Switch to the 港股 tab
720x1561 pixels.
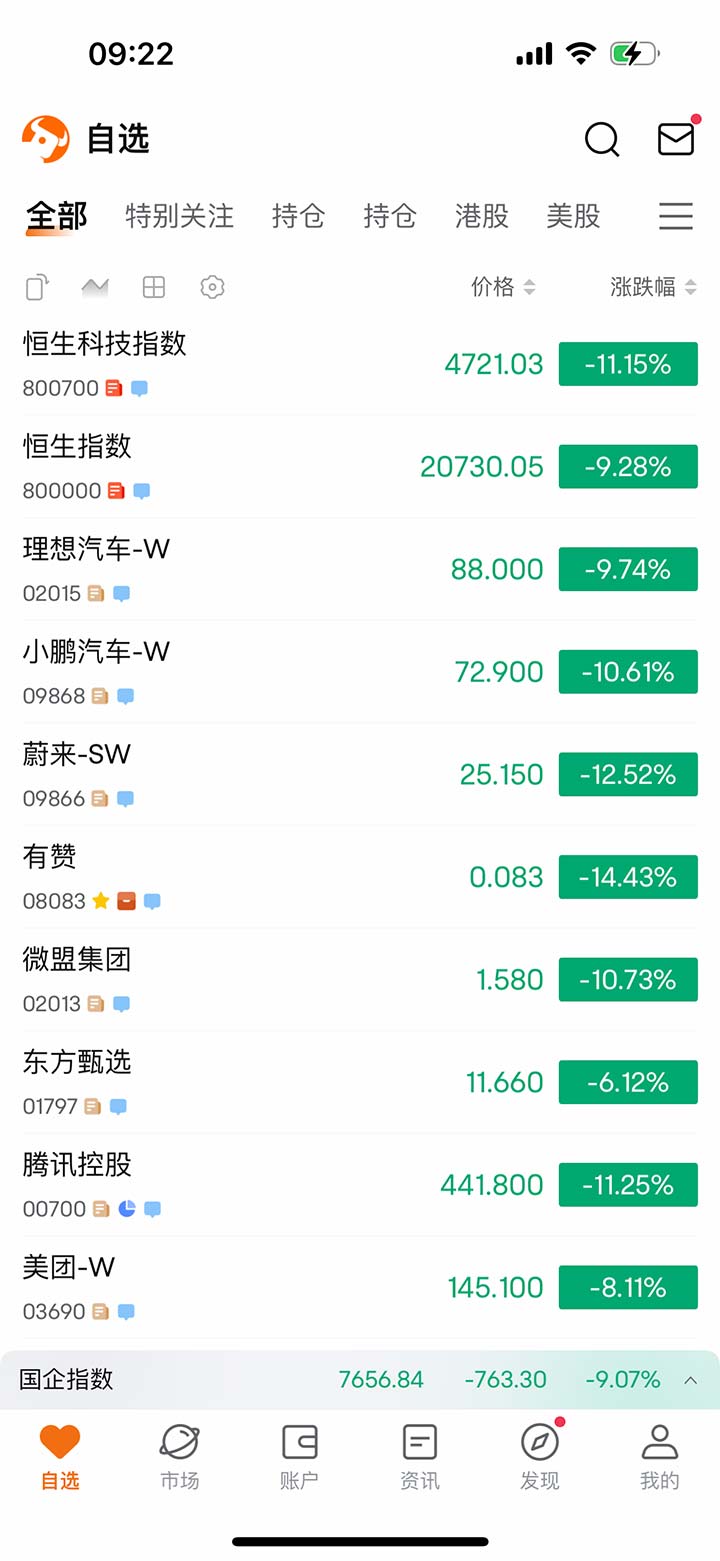click(x=482, y=216)
